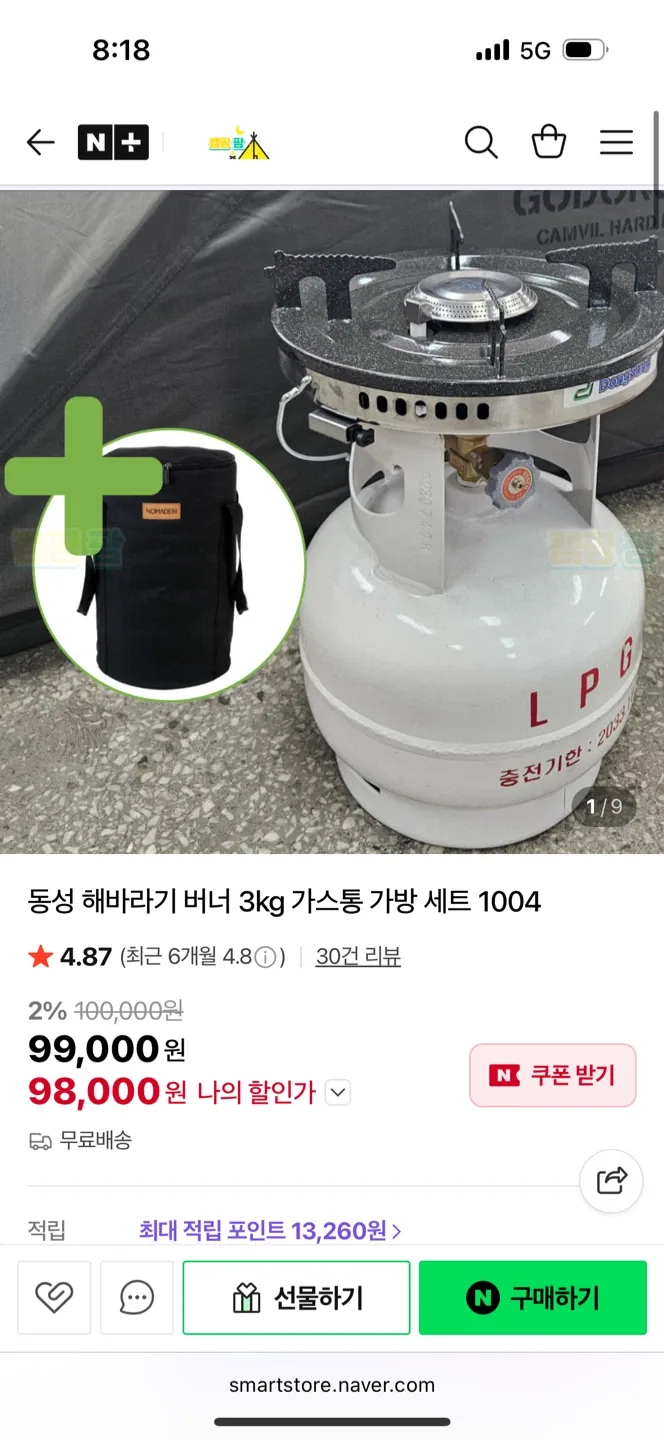Buy now with 구매하기
The height and width of the screenshot is (1440, 664).
tap(532, 1298)
